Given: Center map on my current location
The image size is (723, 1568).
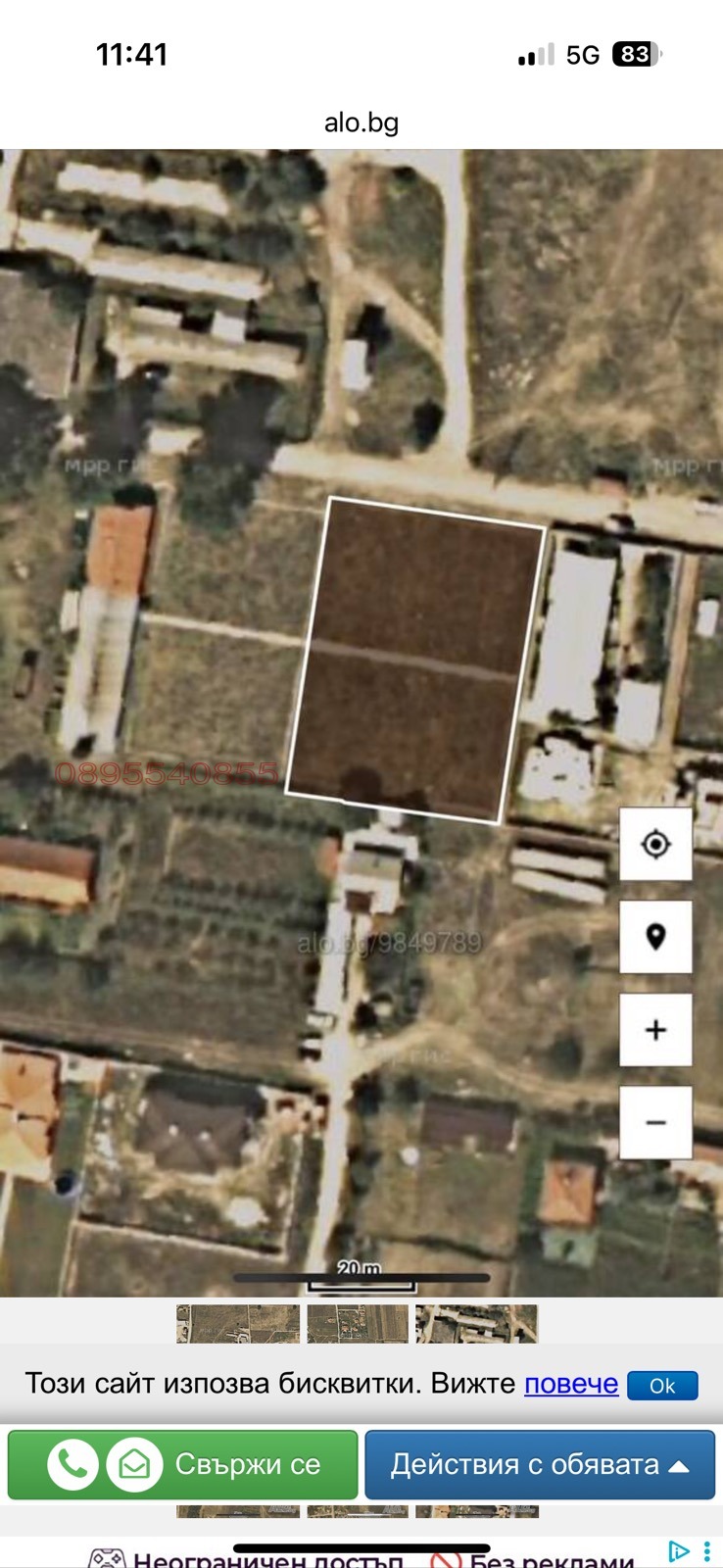Looking at the screenshot, I should pos(655,844).
